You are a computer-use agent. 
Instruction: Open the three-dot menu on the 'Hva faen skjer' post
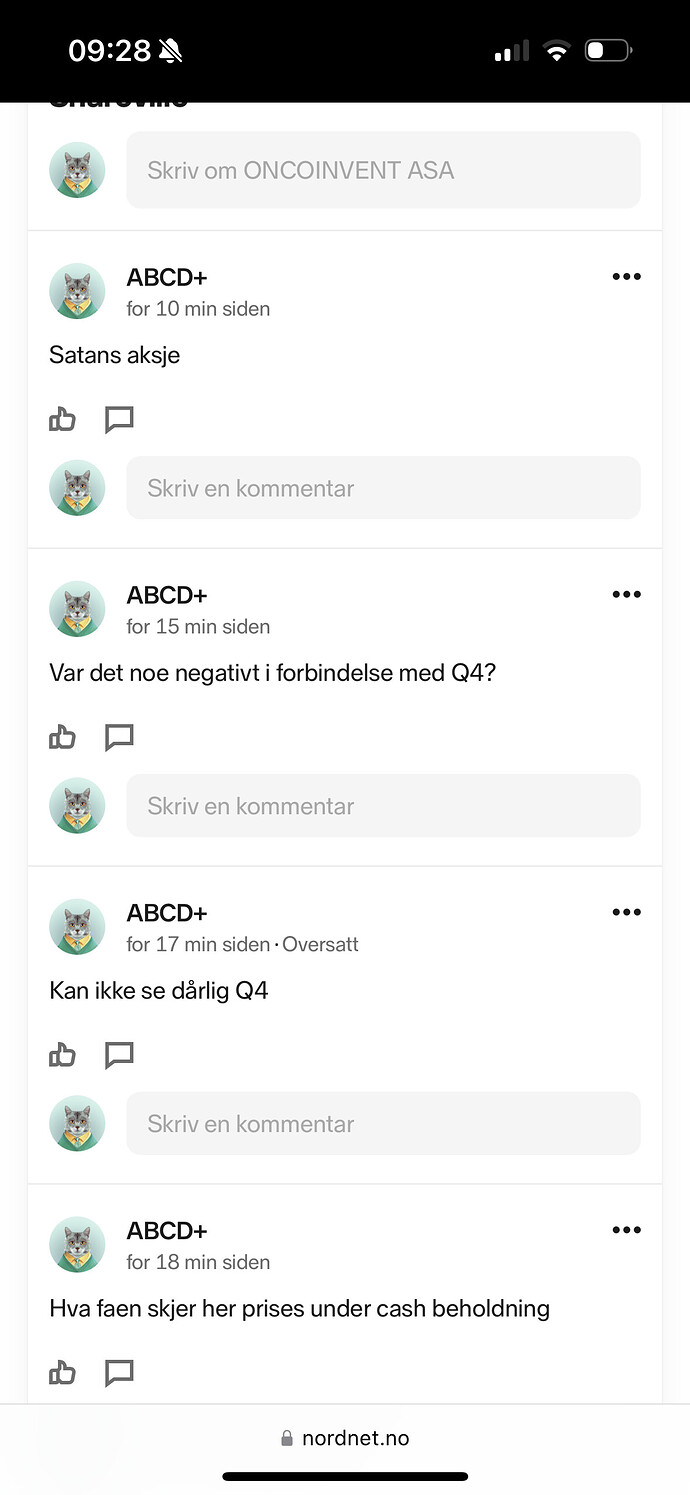tap(626, 1230)
